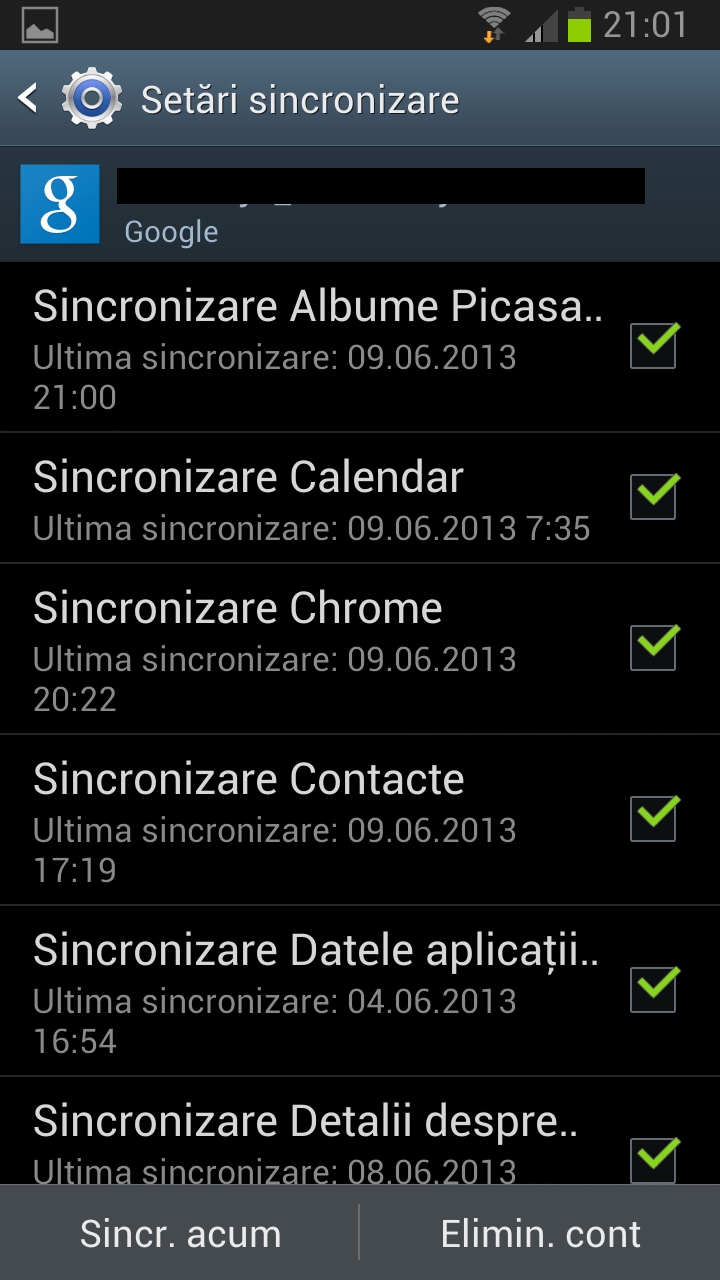Toggle Sincronizare Calendar checkbox
720x1280 pixels.
[654, 497]
